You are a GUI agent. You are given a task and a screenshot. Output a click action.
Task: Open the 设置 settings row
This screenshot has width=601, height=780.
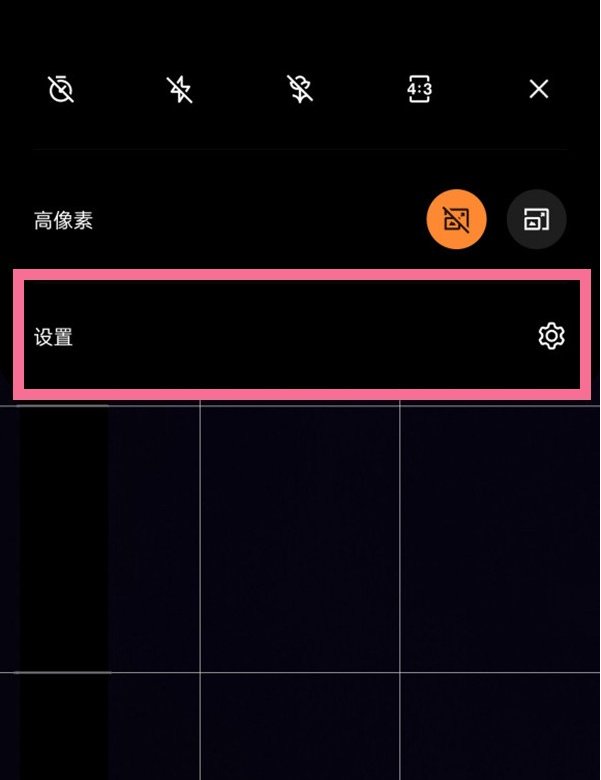(x=300, y=337)
